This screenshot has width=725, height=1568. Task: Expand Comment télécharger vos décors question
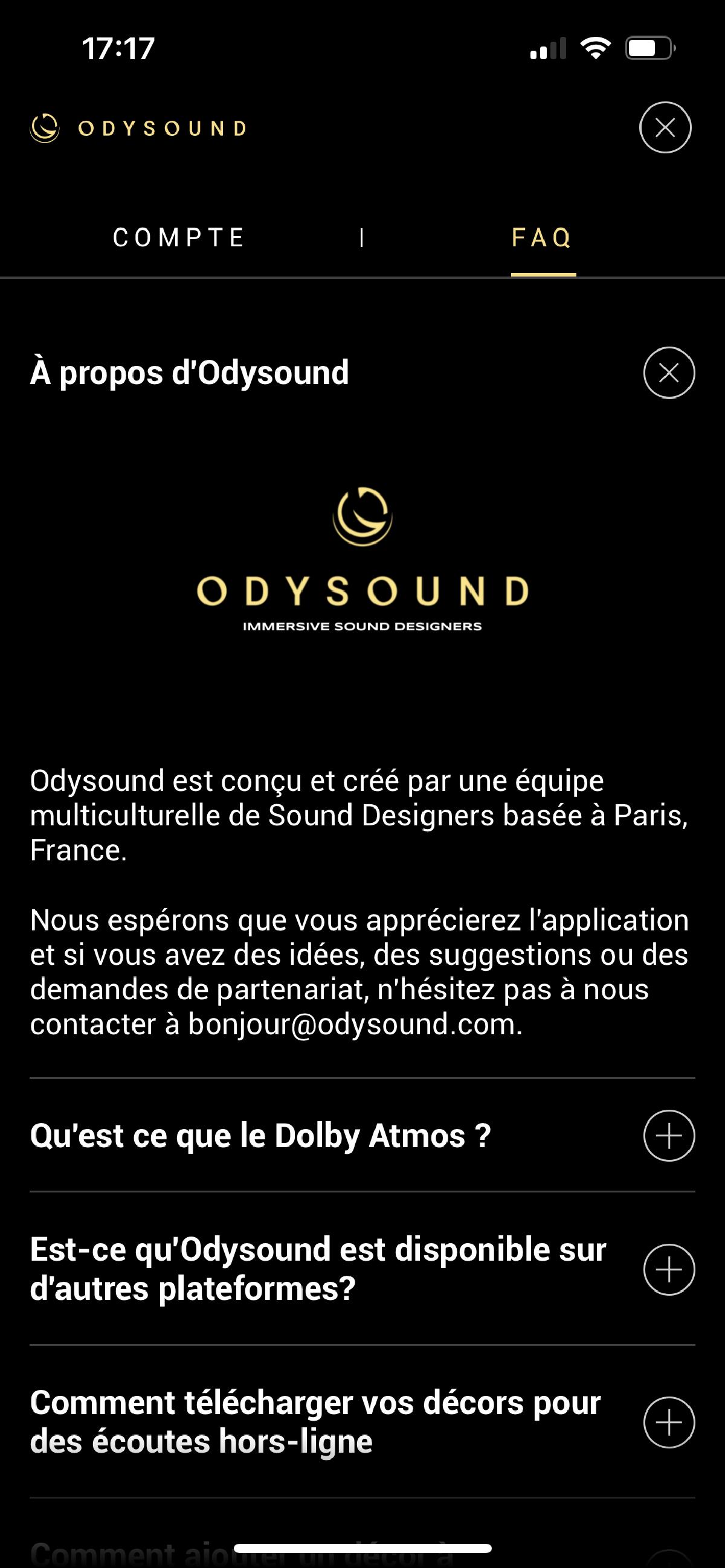tap(668, 1422)
